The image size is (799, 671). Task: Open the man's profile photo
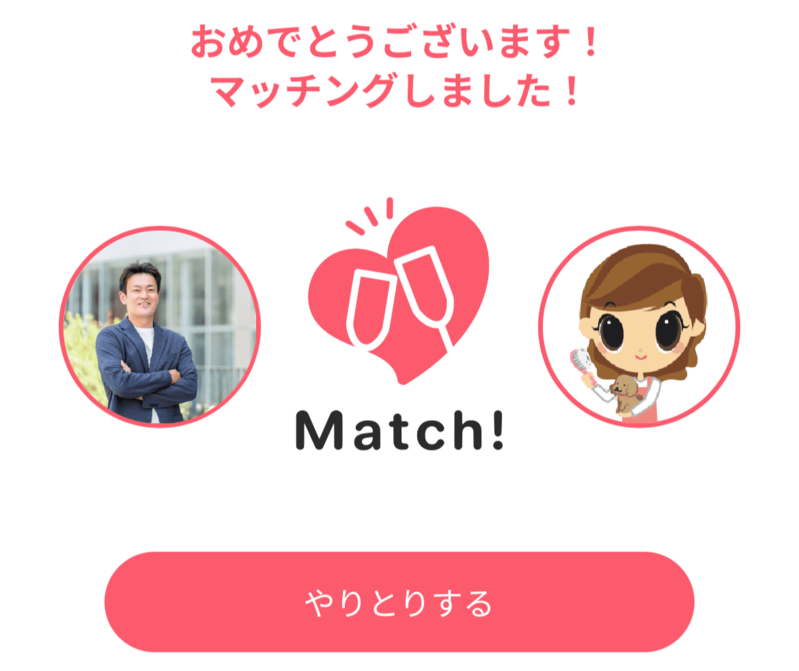click(159, 328)
